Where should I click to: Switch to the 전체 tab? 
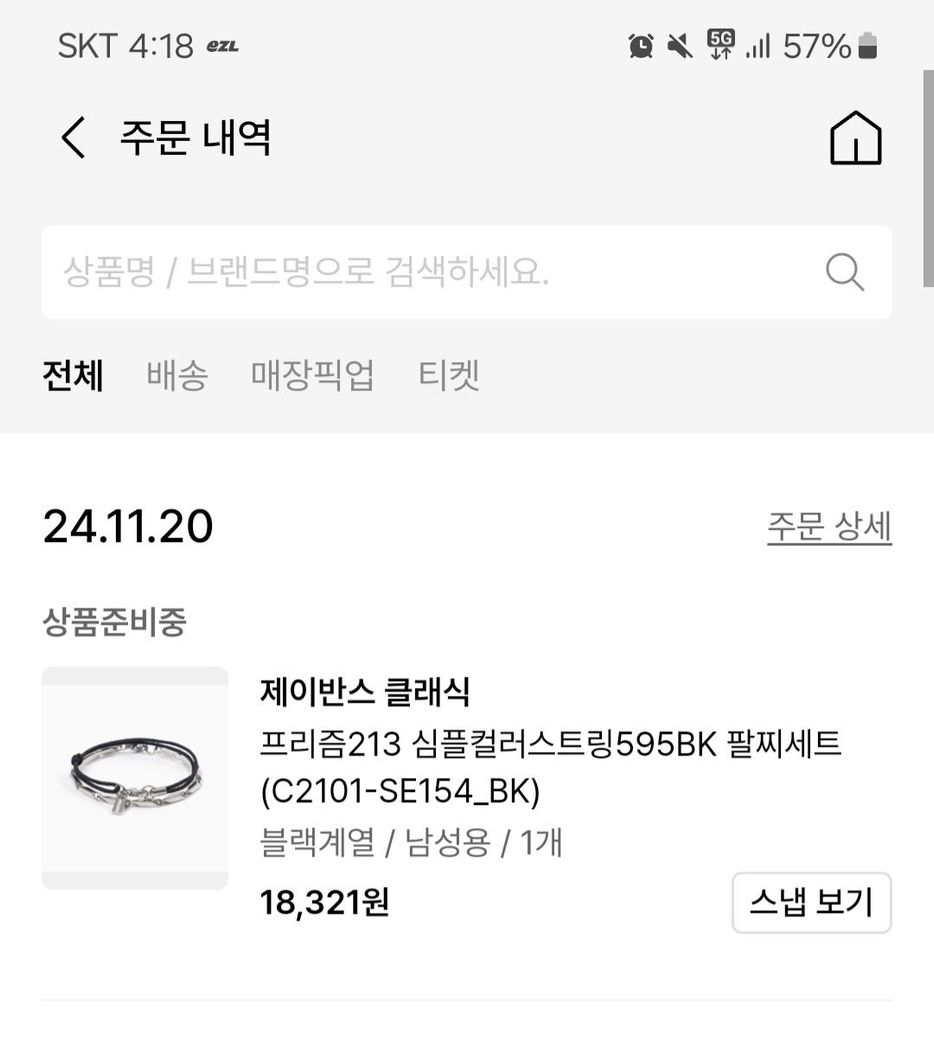tap(73, 376)
